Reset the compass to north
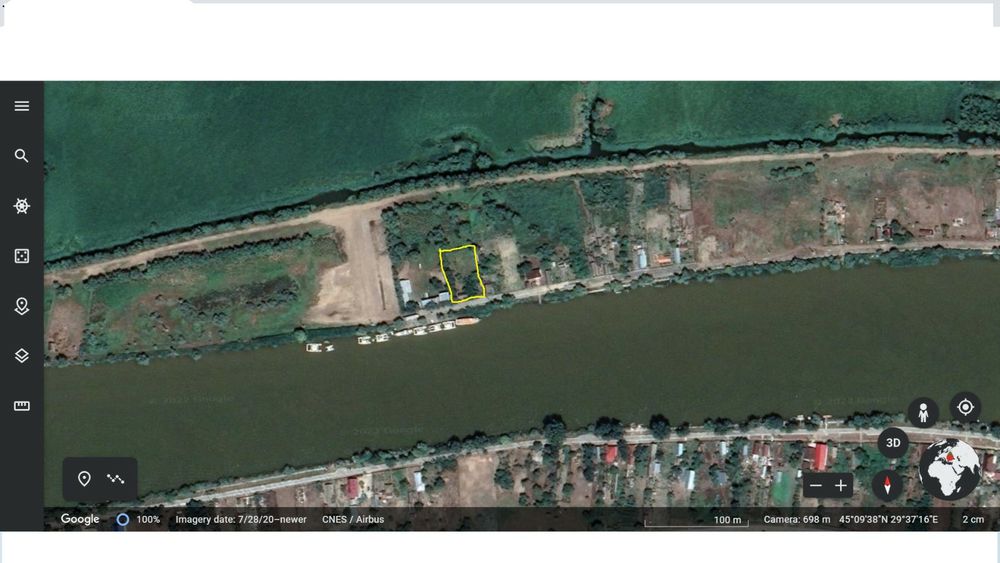This screenshot has height=563, width=1000. point(887,486)
